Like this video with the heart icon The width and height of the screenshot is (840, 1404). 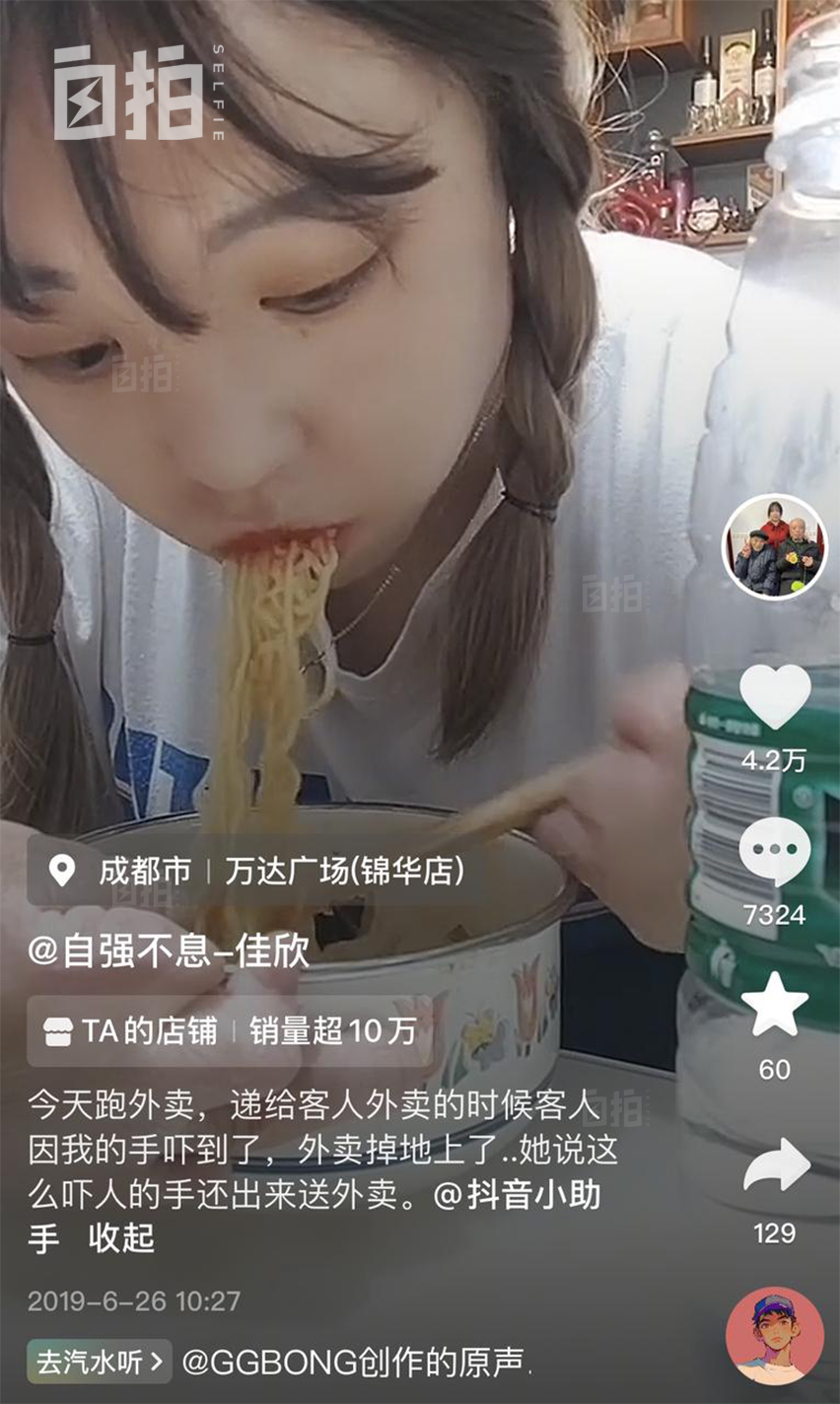click(775, 697)
